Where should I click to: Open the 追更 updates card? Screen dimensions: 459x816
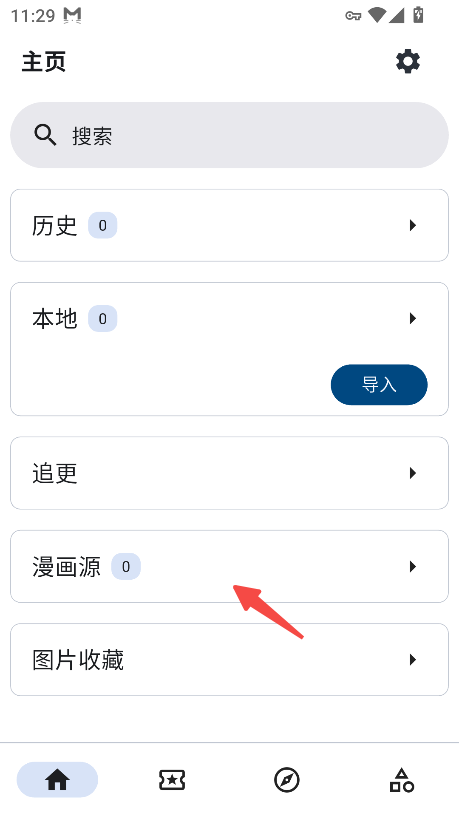pos(230,473)
